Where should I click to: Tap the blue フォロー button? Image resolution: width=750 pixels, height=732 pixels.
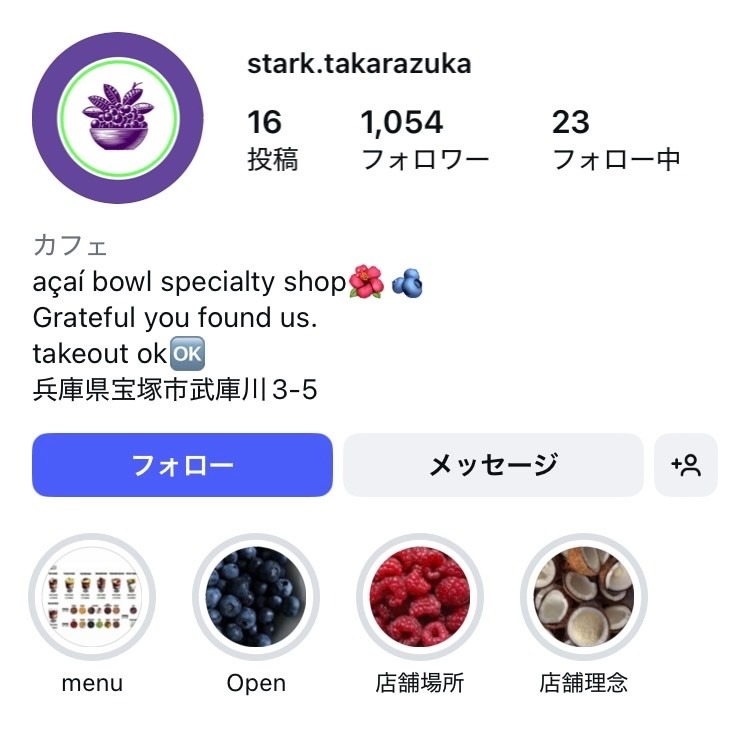pyautogui.click(x=182, y=465)
